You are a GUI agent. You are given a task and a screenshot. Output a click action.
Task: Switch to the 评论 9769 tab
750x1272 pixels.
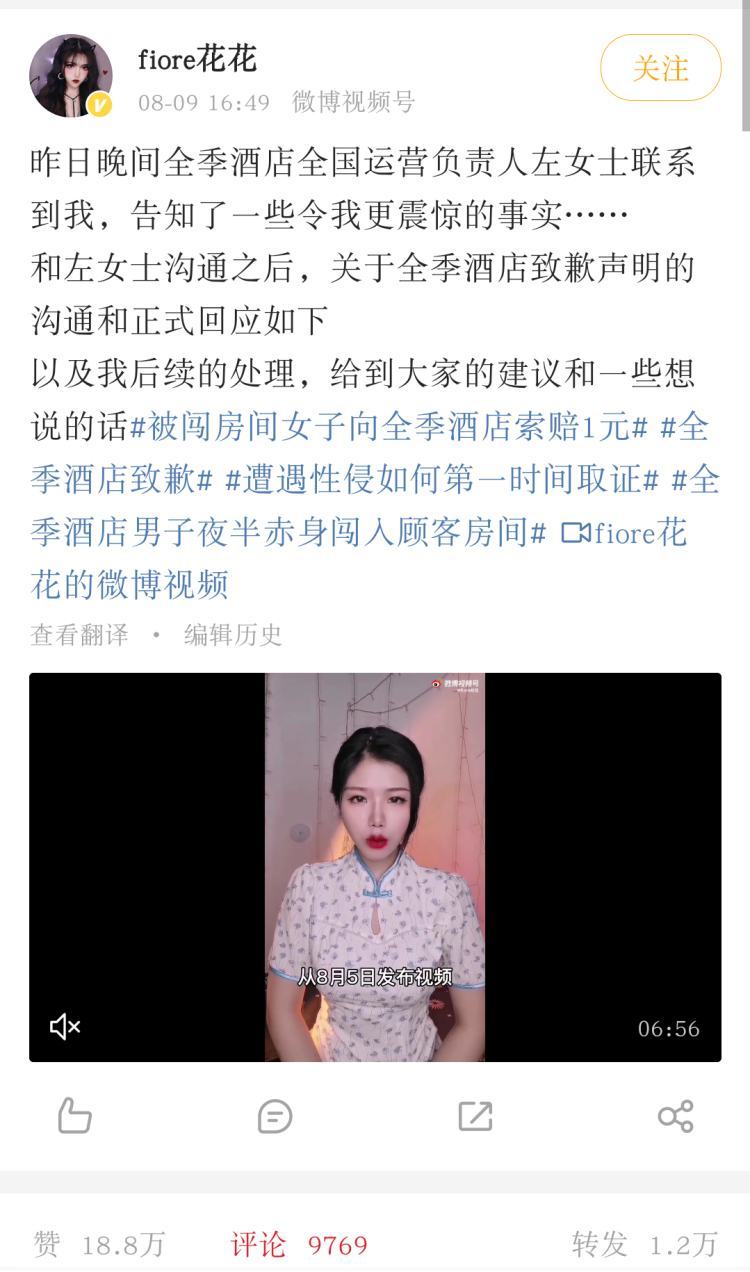point(299,1244)
